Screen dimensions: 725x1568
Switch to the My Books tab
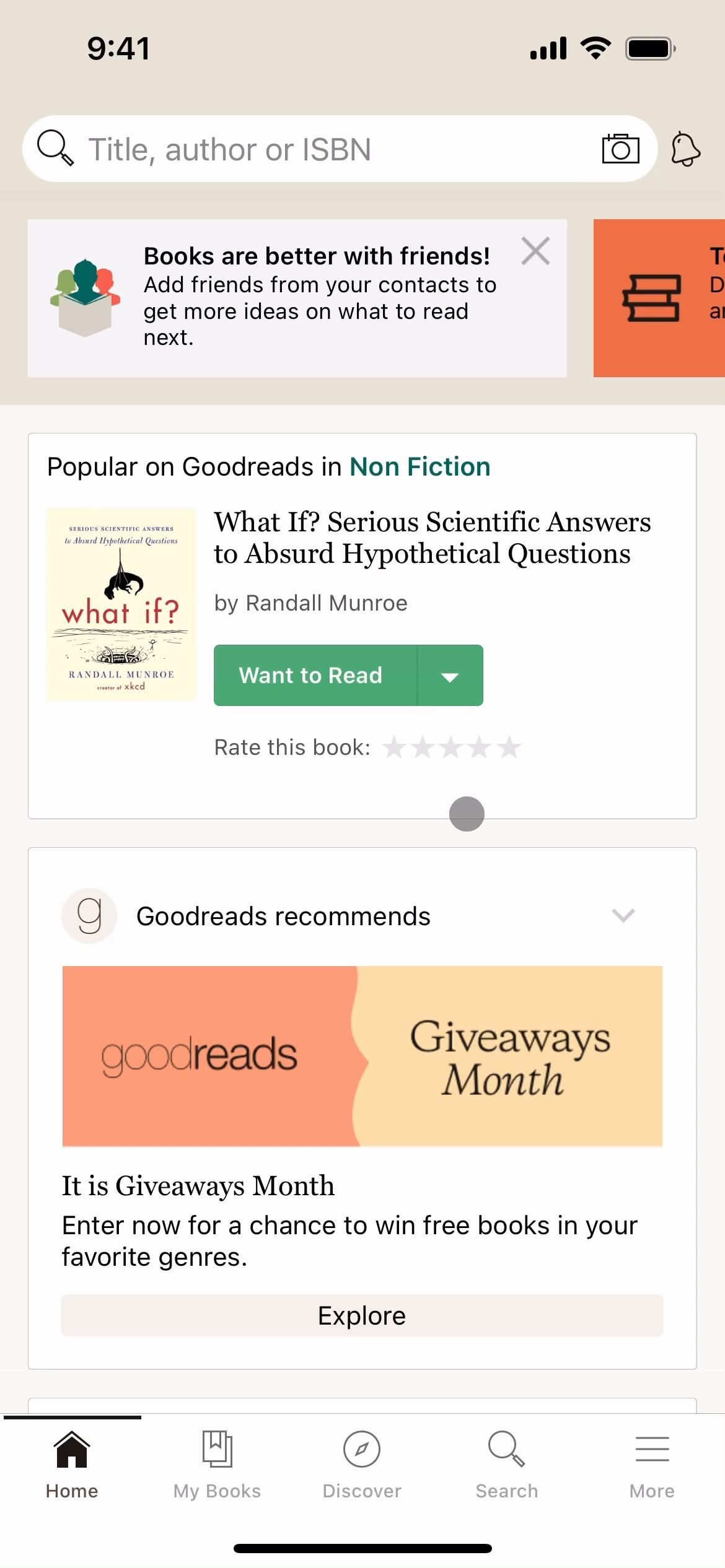pyautogui.click(x=217, y=1465)
